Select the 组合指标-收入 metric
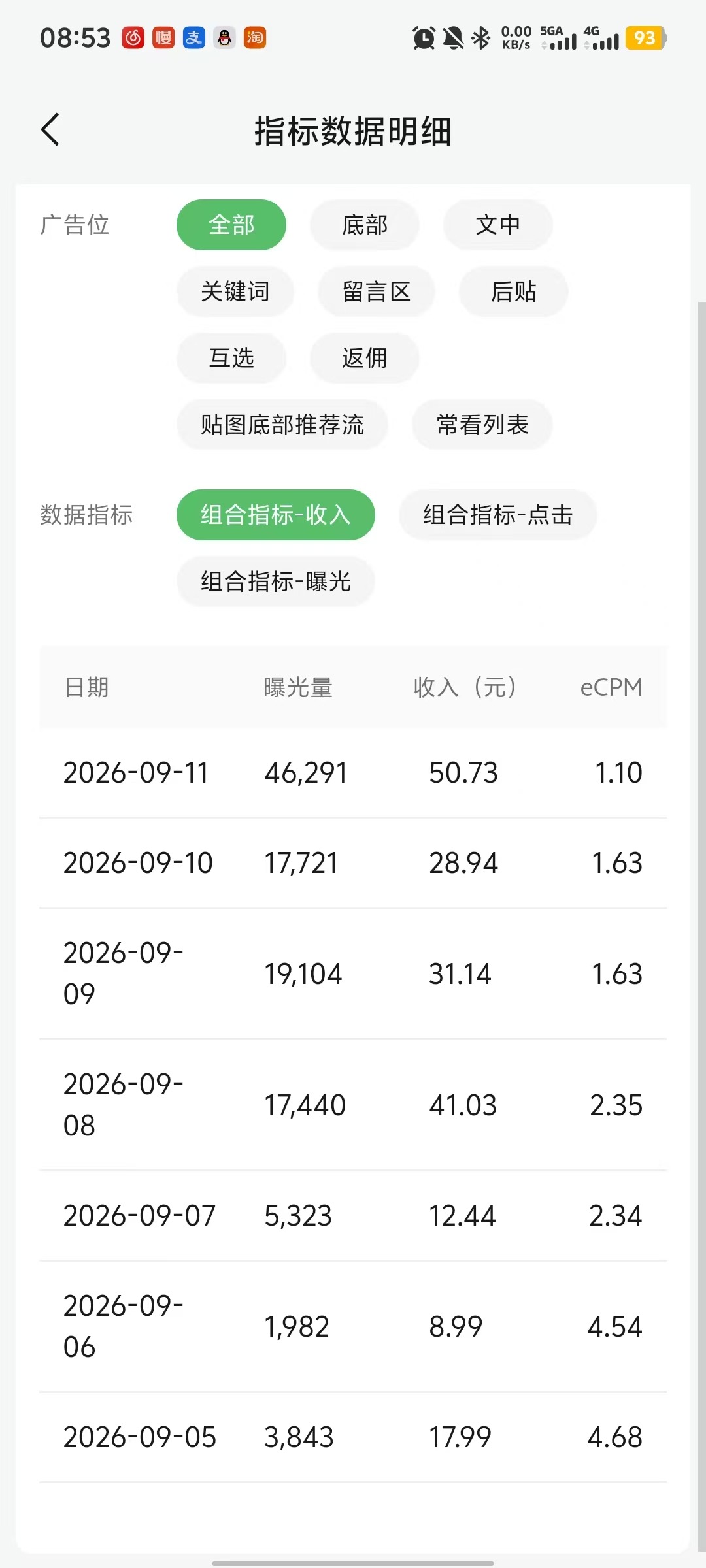The height and width of the screenshot is (1568, 706). (x=276, y=515)
